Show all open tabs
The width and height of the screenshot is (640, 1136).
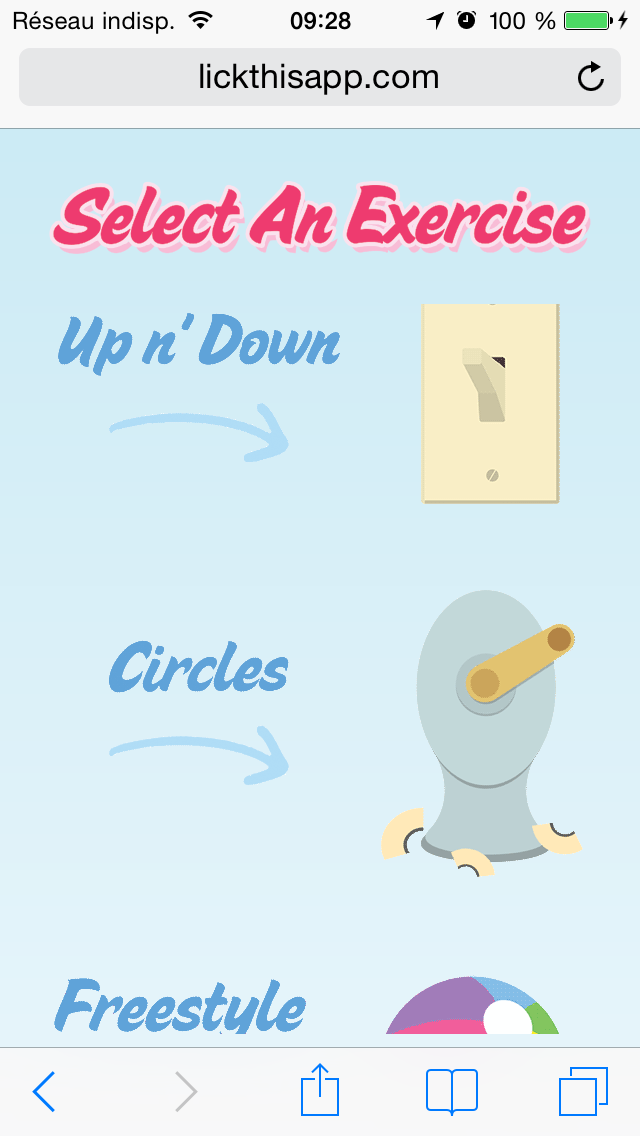[582, 1091]
